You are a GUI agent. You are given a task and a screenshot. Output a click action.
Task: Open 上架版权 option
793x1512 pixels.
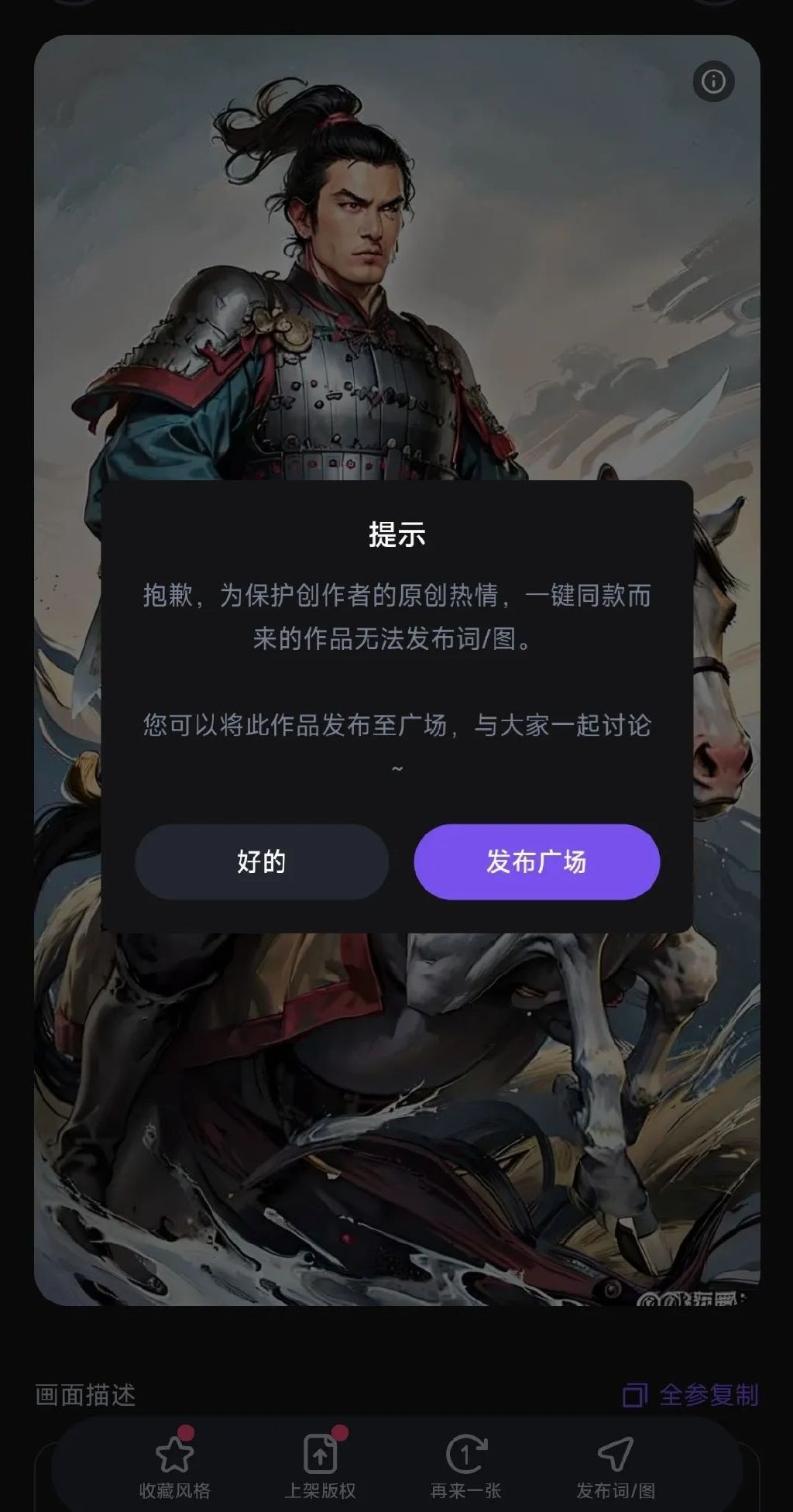click(x=320, y=1466)
